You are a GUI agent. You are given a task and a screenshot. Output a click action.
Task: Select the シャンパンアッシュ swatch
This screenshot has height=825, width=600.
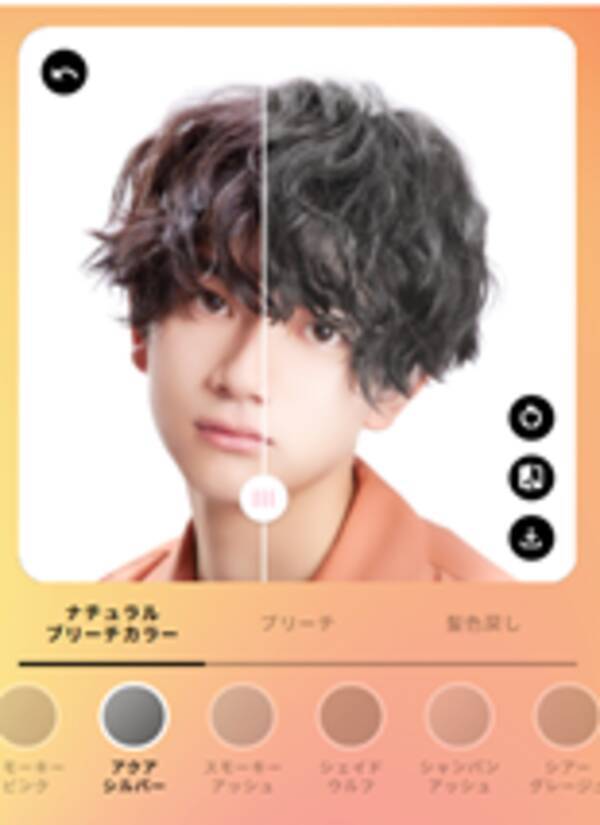(x=458, y=716)
